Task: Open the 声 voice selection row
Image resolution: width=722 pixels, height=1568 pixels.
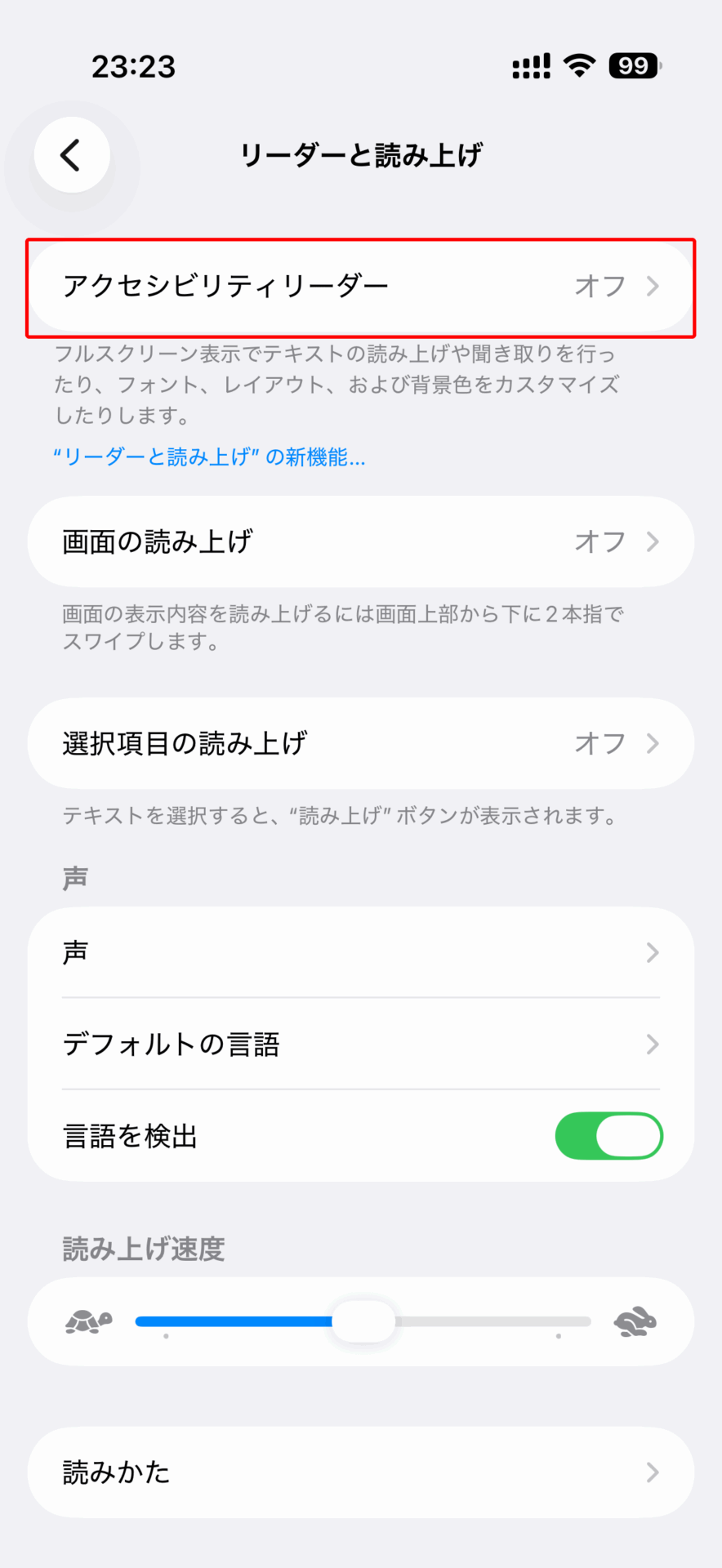Action: (x=360, y=952)
